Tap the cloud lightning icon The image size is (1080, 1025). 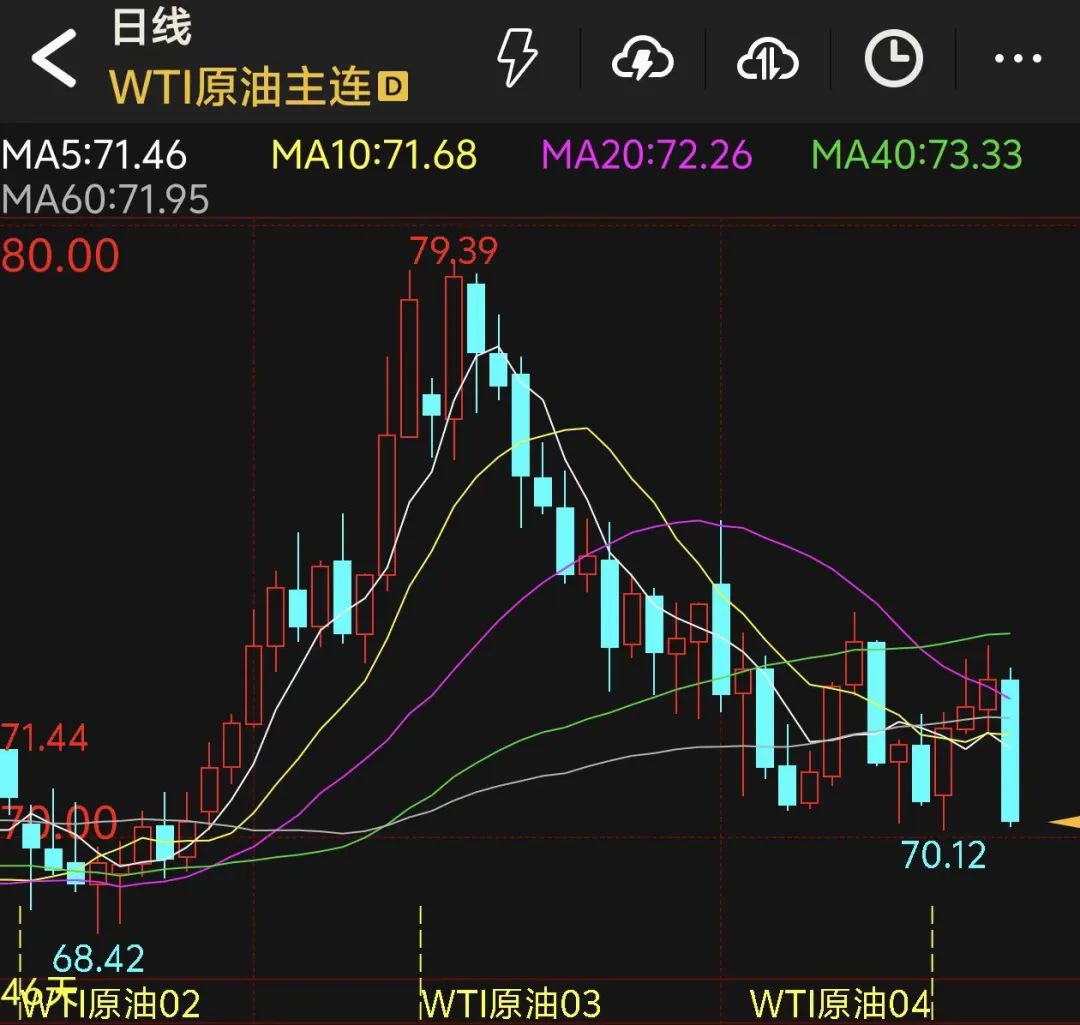(643, 59)
